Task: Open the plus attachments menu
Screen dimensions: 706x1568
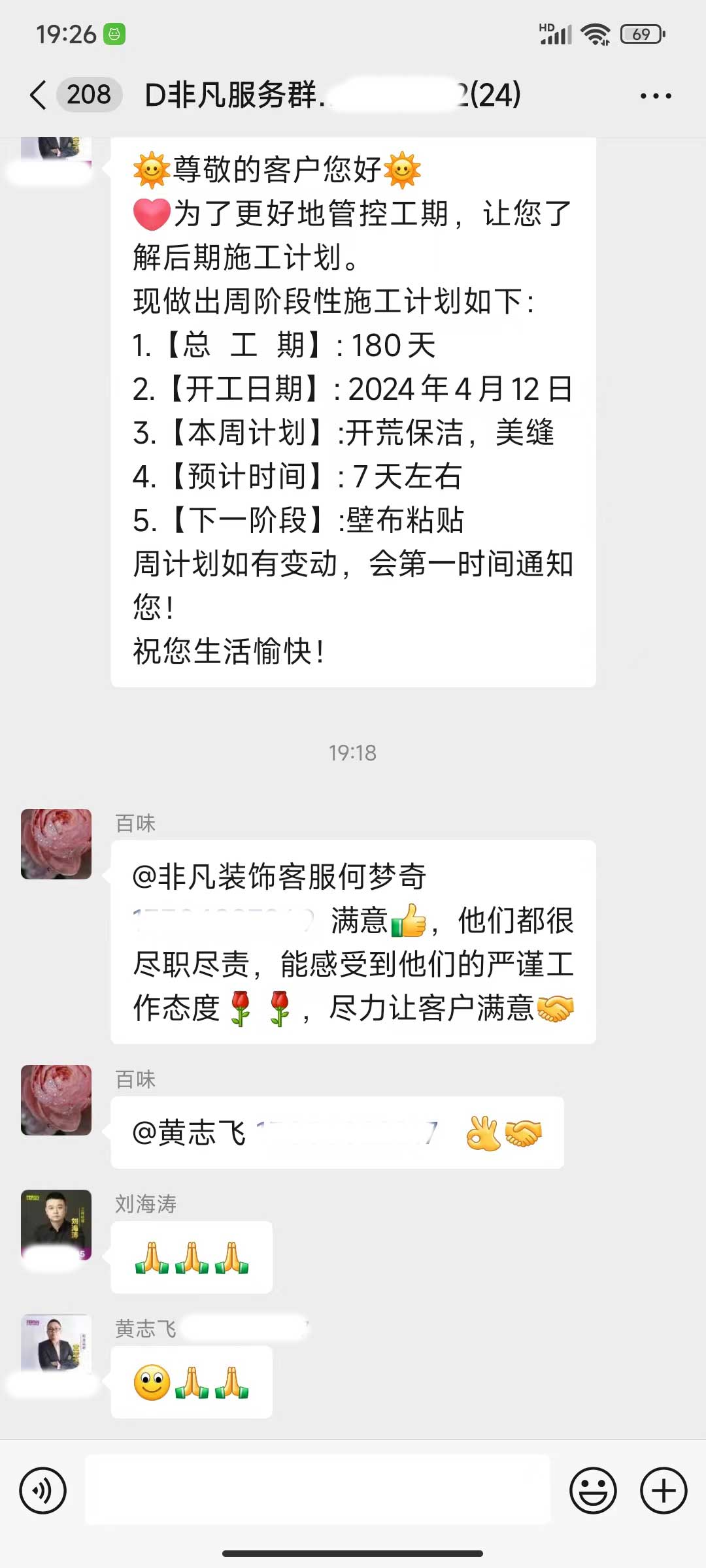Action: point(663,1491)
